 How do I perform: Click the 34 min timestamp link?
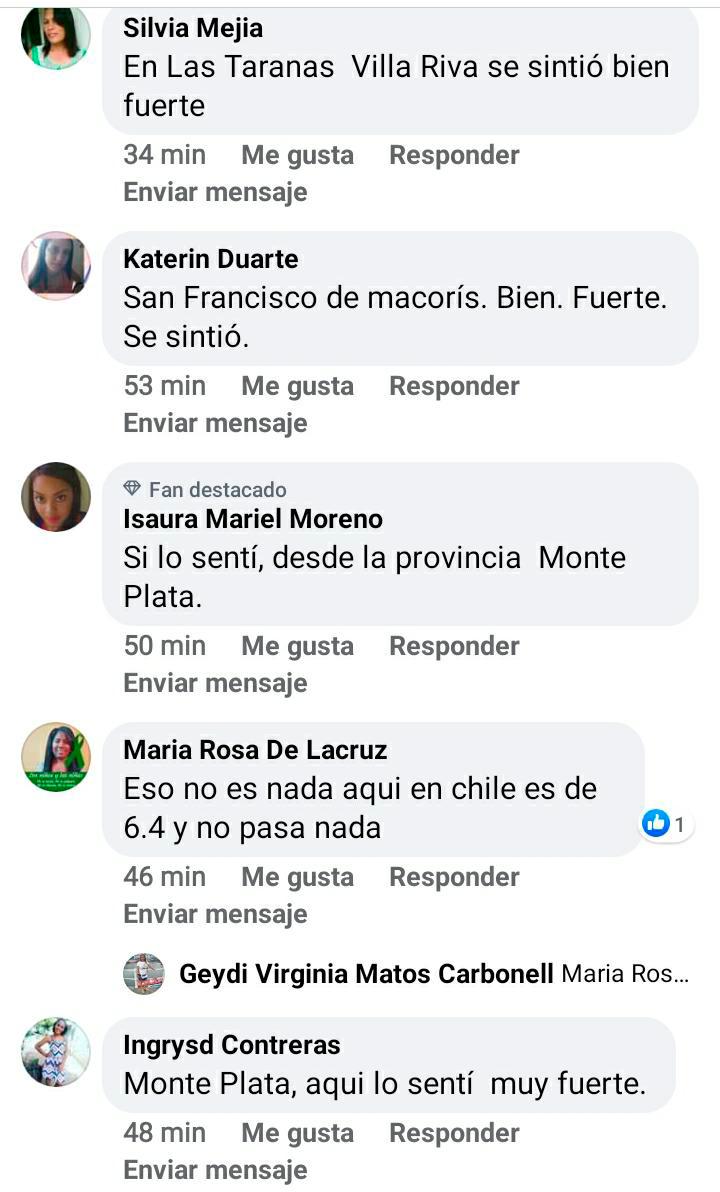[164, 155]
